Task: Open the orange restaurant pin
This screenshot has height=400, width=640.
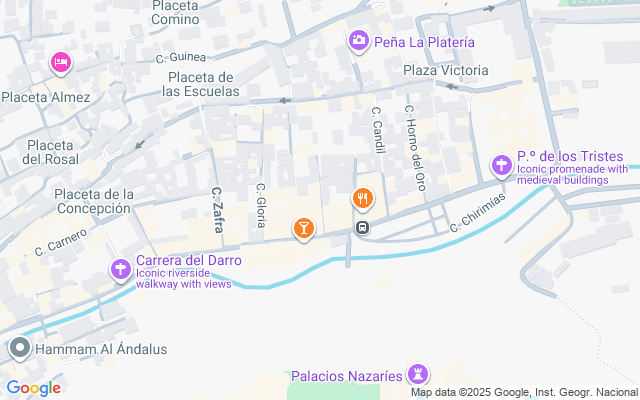Action: pyautogui.click(x=363, y=199)
